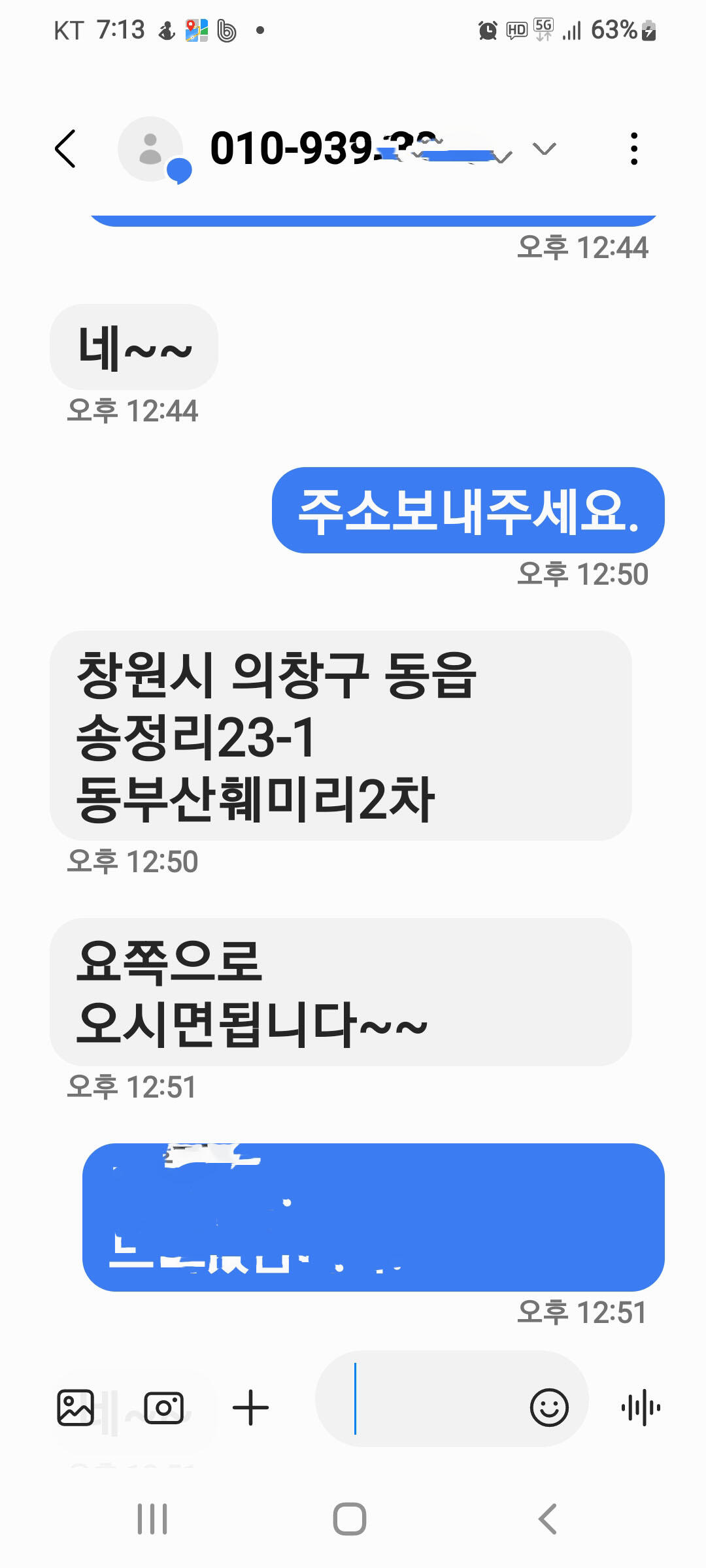Open the three-dot overflow menu
The image size is (706, 1568).
click(x=633, y=149)
